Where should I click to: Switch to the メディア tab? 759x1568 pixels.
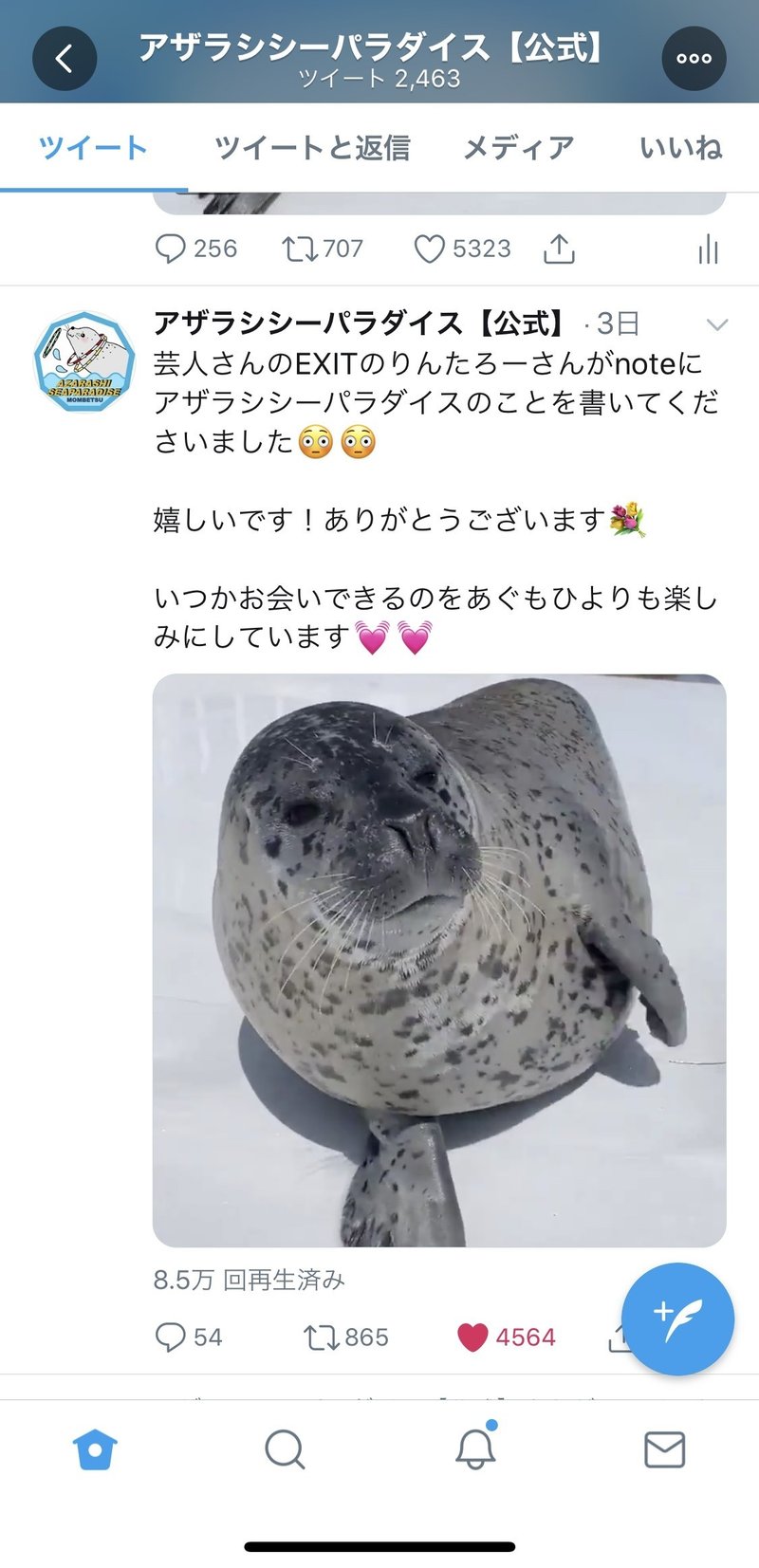519,148
